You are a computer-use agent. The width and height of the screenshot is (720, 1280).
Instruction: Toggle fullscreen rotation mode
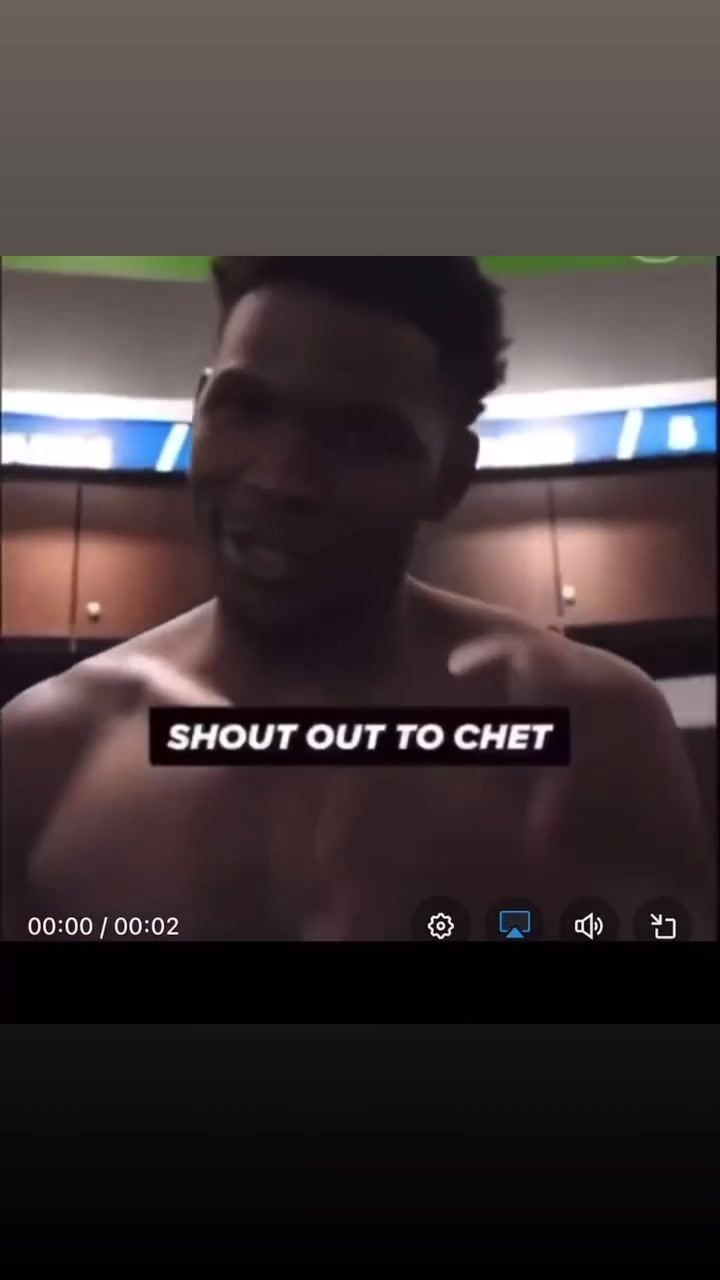click(664, 926)
